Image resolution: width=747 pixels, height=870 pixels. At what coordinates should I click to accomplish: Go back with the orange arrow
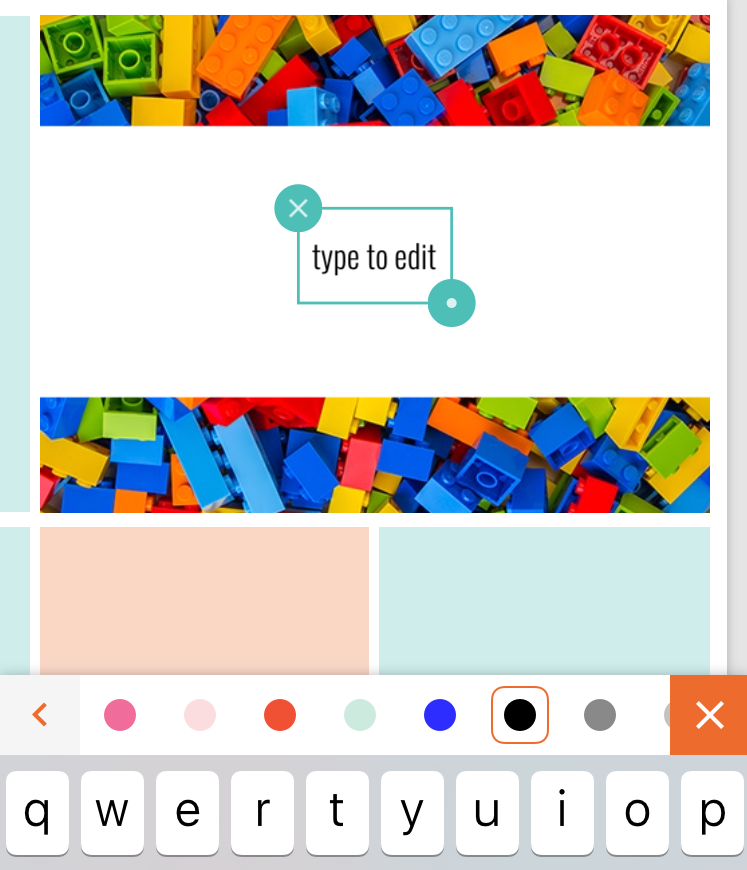click(x=40, y=715)
